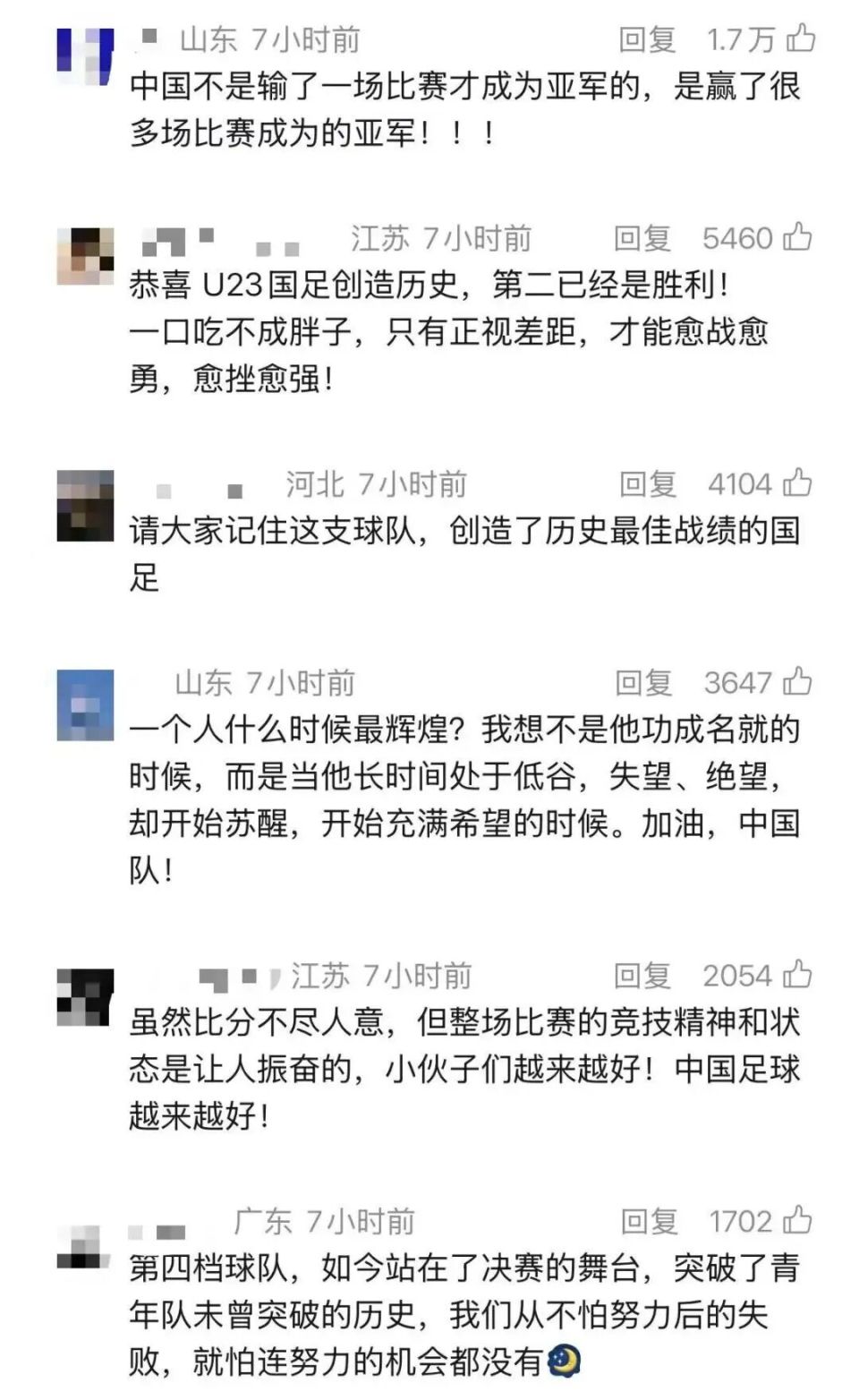This screenshot has width=859, height=1400.
Task: Like the comment beginning 第四档球队
Action: 797,1220
